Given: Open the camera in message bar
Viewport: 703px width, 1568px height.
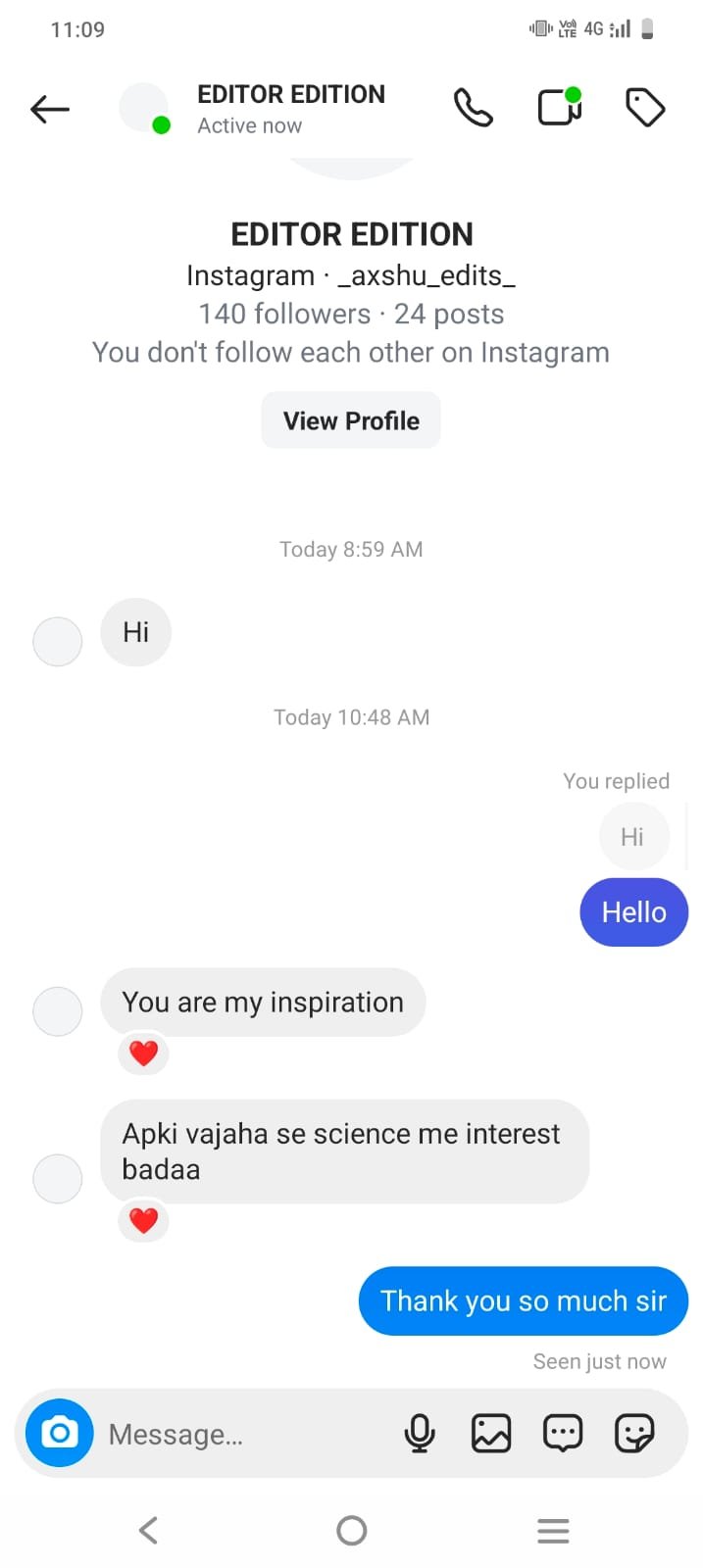Looking at the screenshot, I should click(59, 1433).
